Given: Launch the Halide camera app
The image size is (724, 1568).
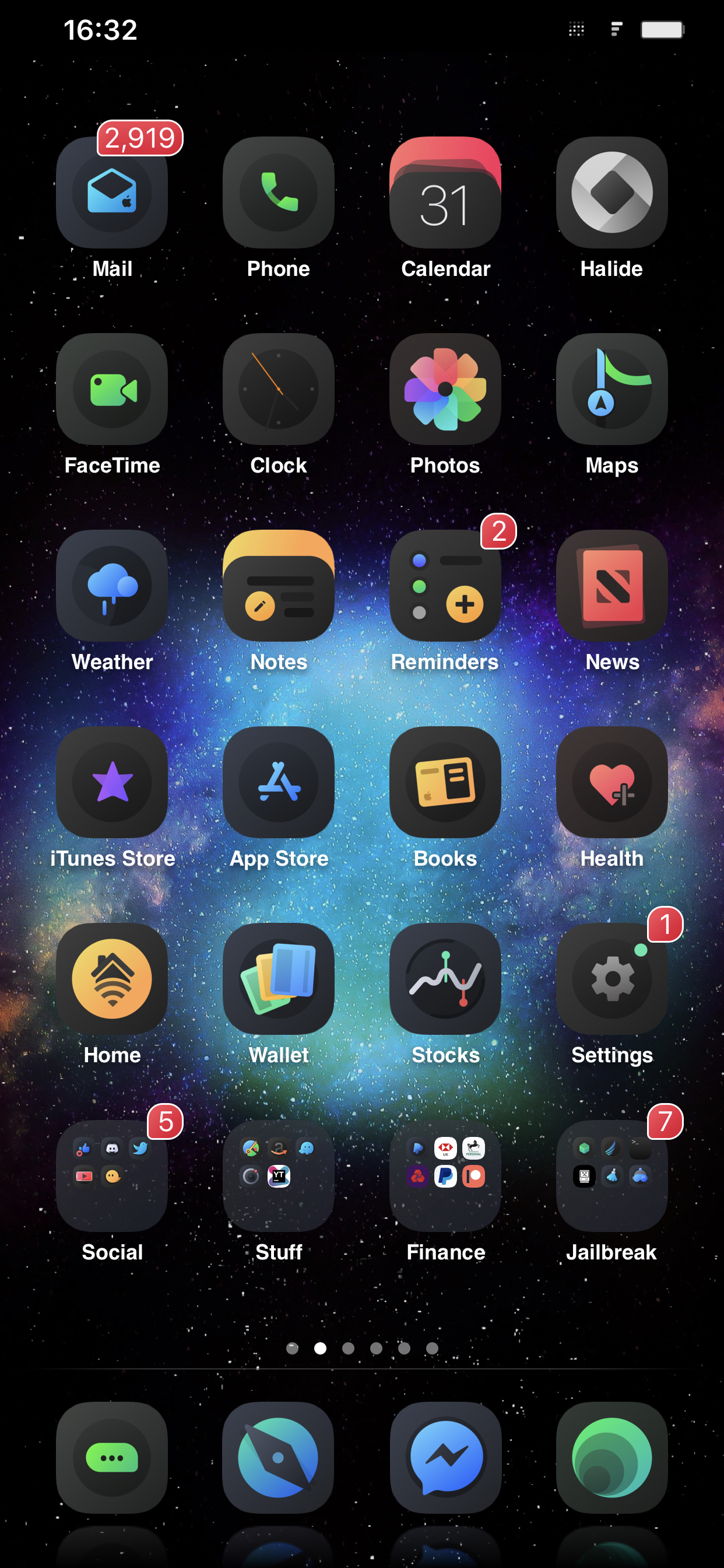Looking at the screenshot, I should coord(611,192).
